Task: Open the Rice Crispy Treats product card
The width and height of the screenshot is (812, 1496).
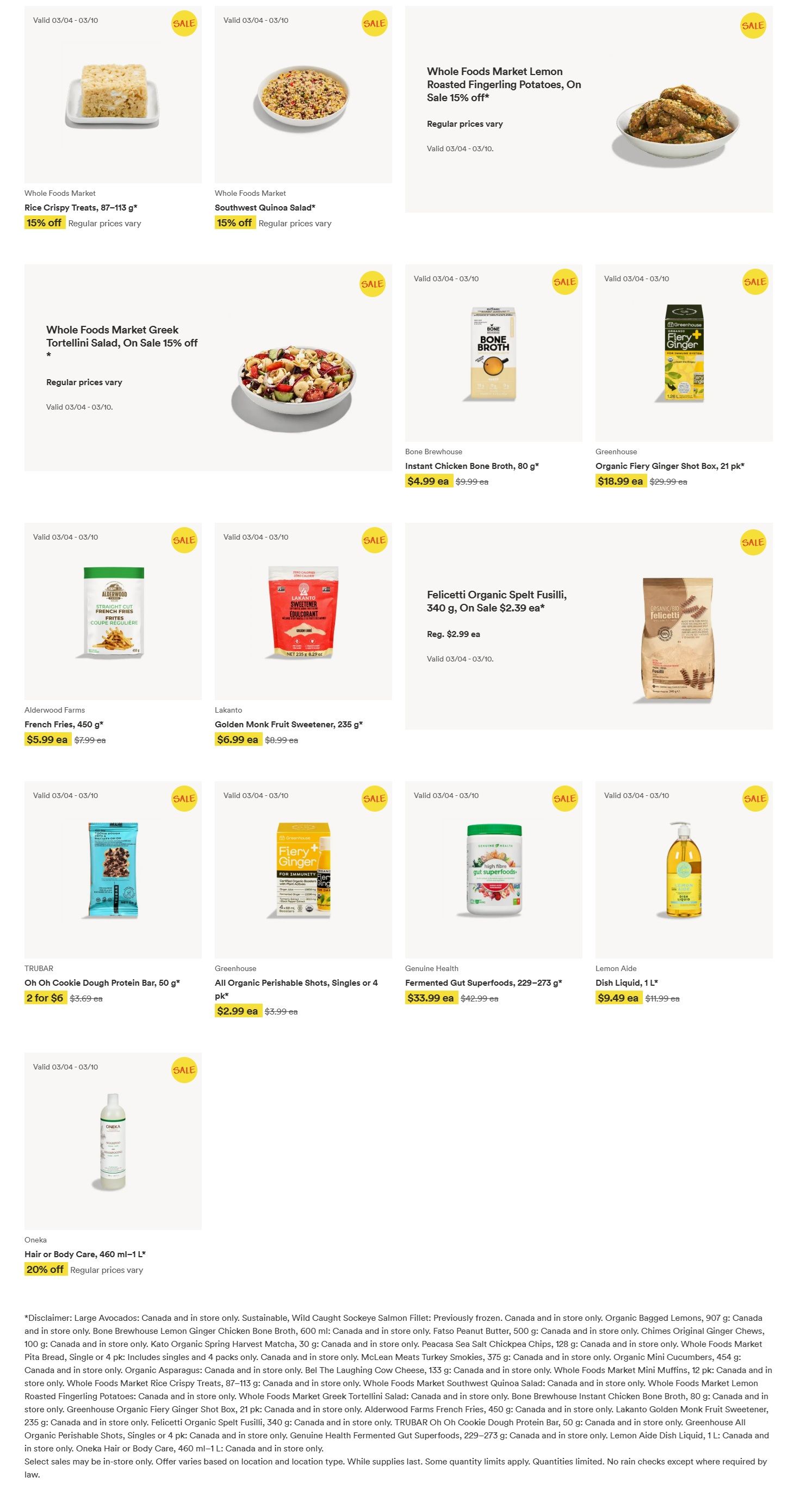Action: point(113,95)
